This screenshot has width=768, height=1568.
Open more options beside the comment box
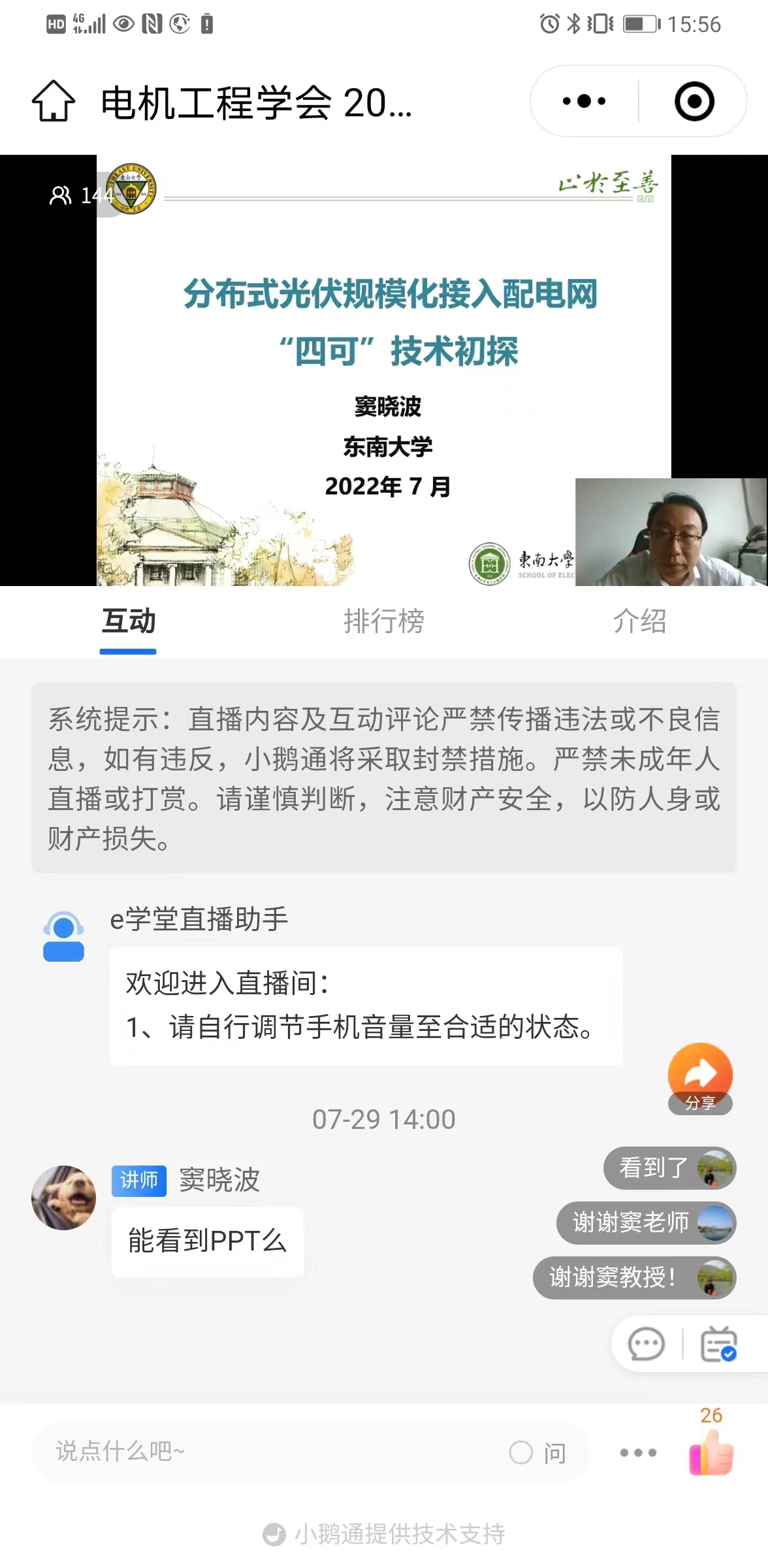tap(638, 1453)
